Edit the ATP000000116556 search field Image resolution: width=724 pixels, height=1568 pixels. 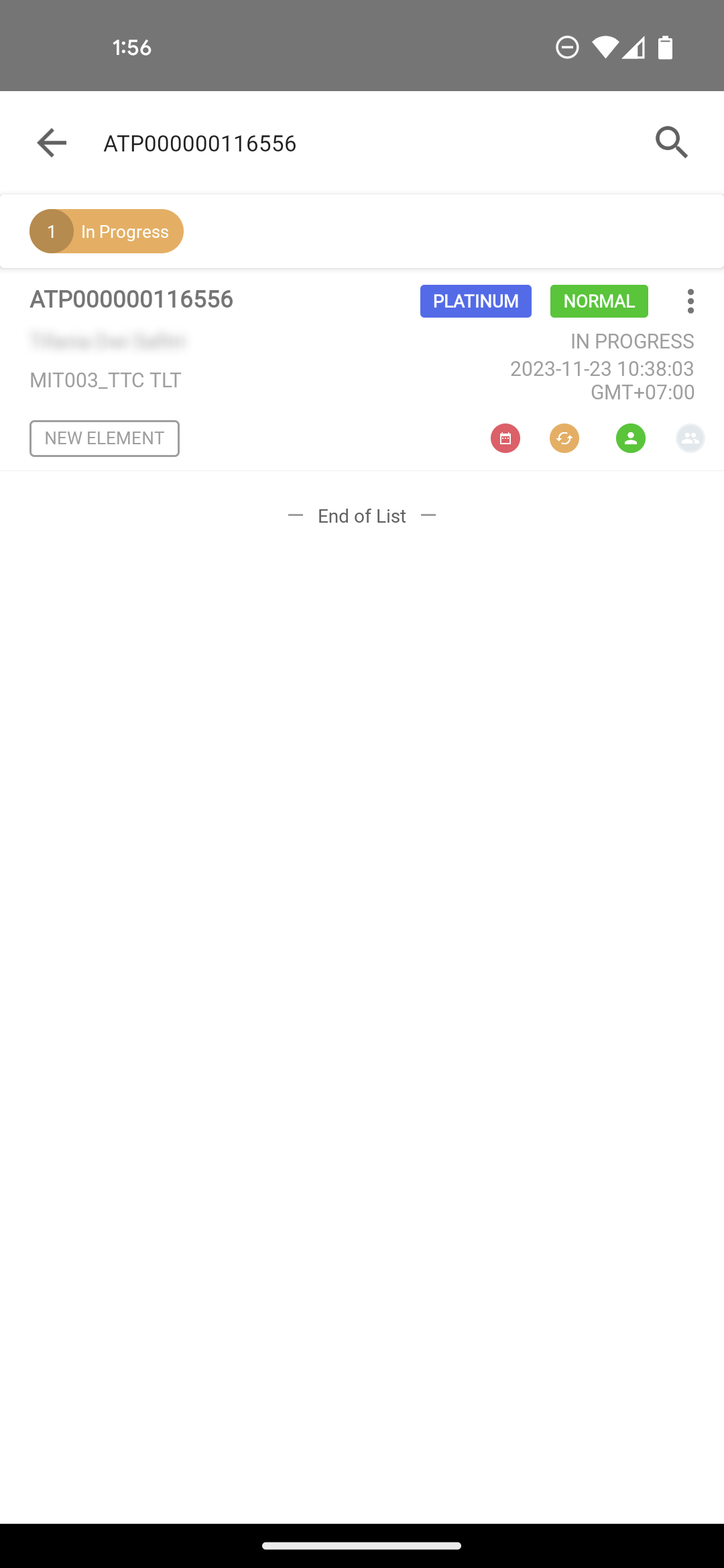(x=362, y=143)
